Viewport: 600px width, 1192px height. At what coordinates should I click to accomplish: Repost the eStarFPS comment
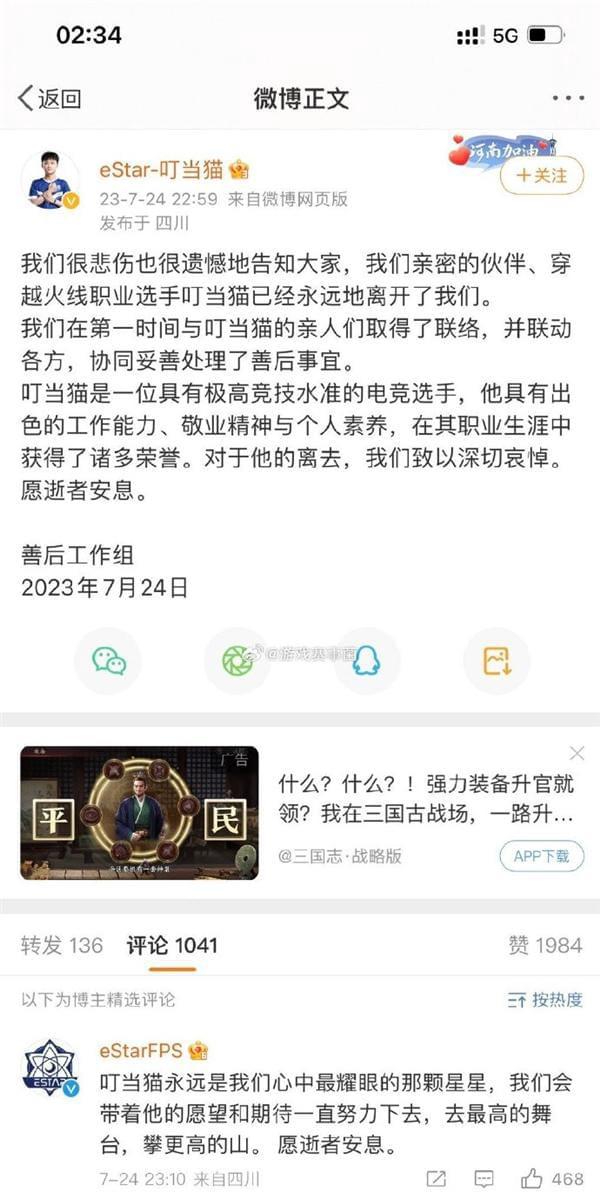click(436, 1178)
